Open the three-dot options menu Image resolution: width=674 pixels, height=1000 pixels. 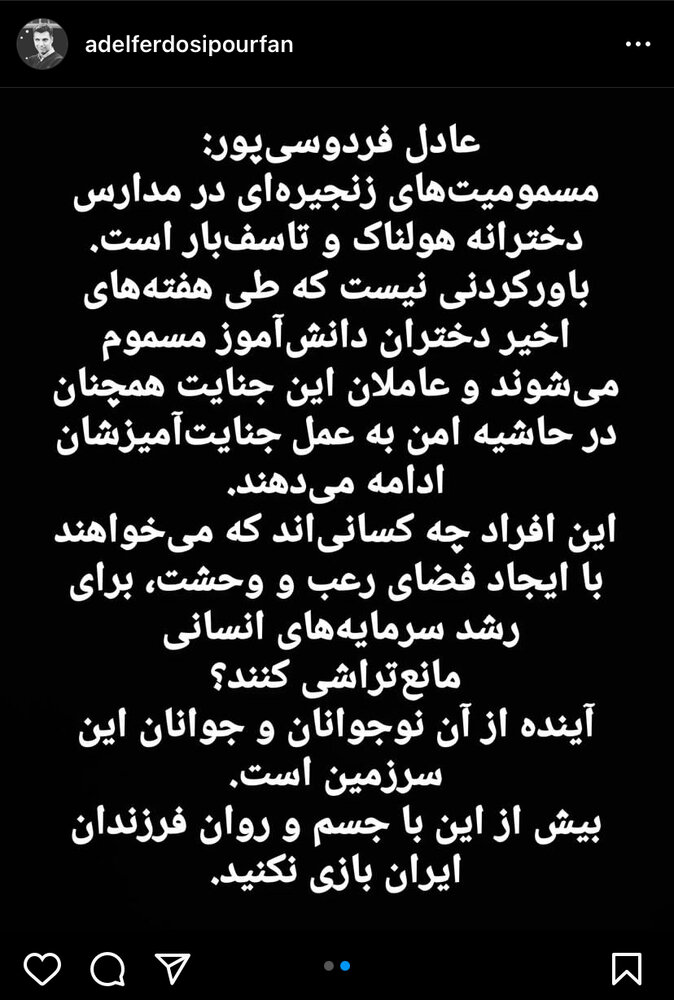(637, 45)
